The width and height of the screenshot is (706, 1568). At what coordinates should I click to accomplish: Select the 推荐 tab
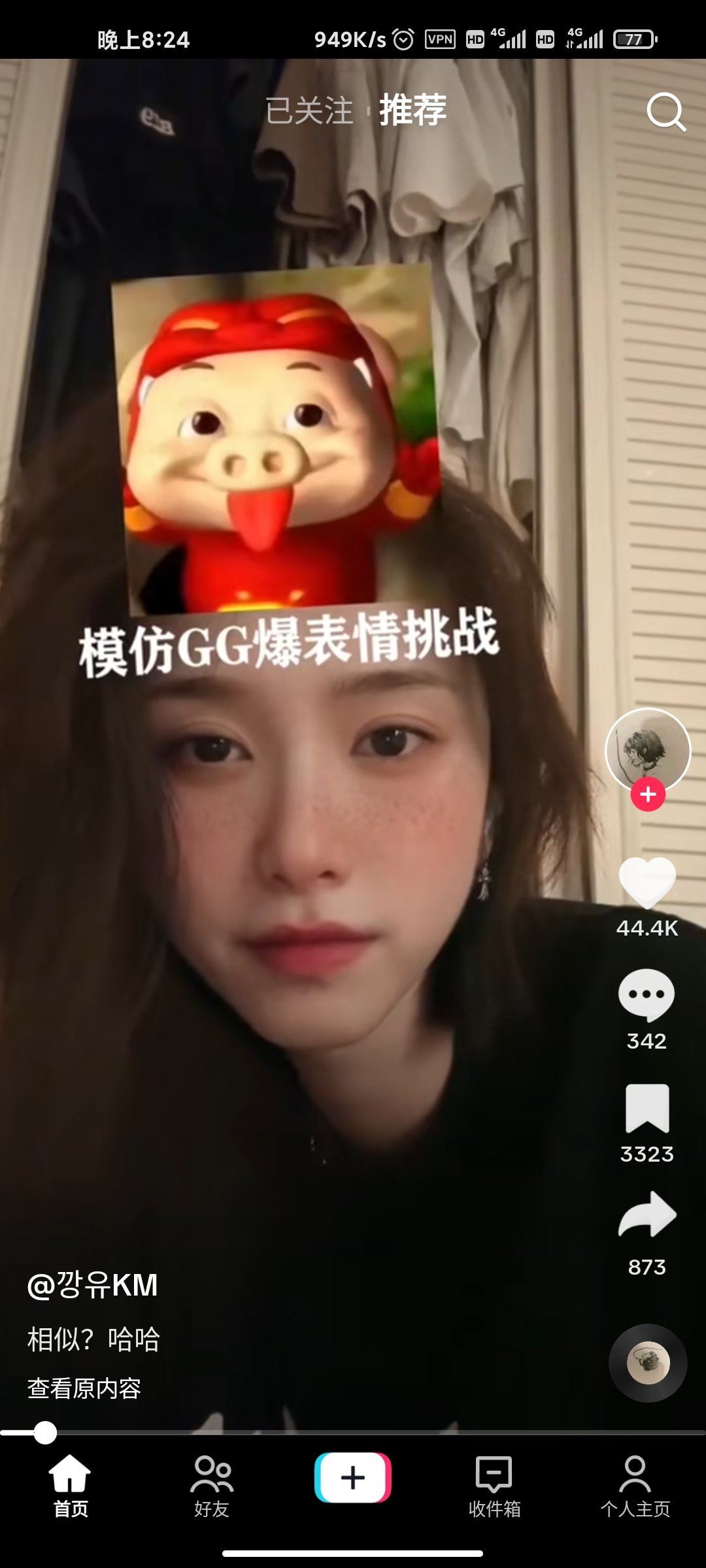point(412,110)
